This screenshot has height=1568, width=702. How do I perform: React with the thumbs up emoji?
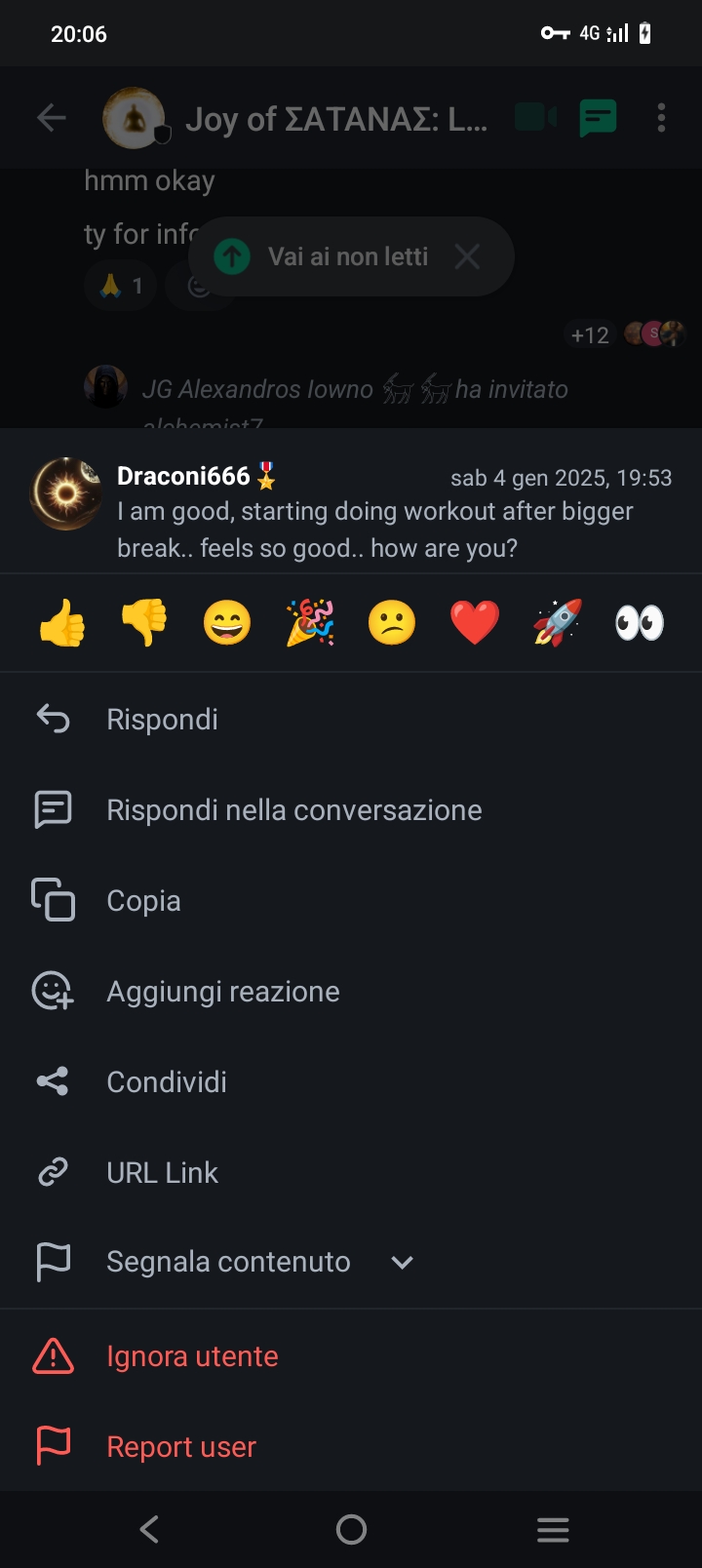(62, 622)
